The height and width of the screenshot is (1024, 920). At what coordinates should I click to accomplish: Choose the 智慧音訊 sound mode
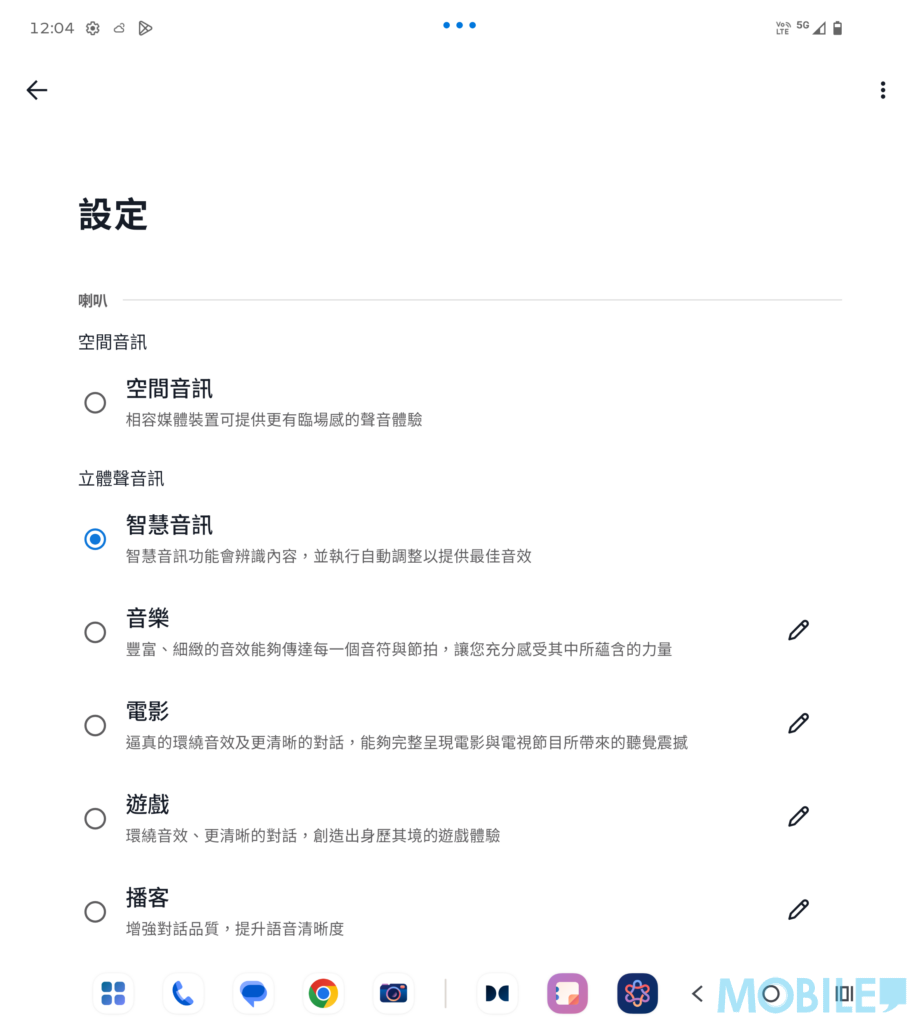(95, 539)
